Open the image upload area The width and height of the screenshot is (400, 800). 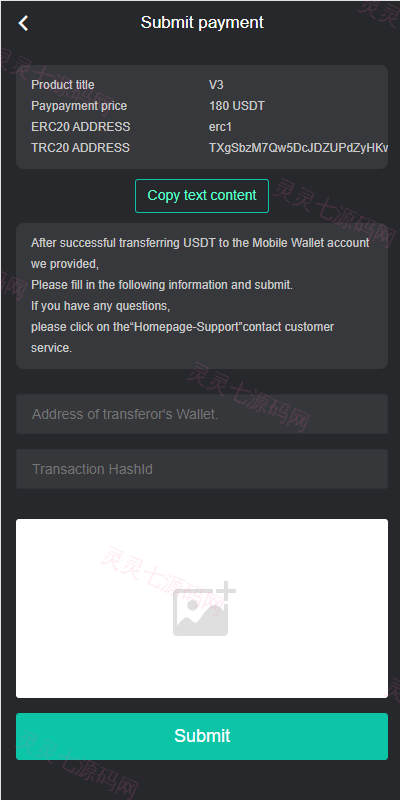click(202, 608)
